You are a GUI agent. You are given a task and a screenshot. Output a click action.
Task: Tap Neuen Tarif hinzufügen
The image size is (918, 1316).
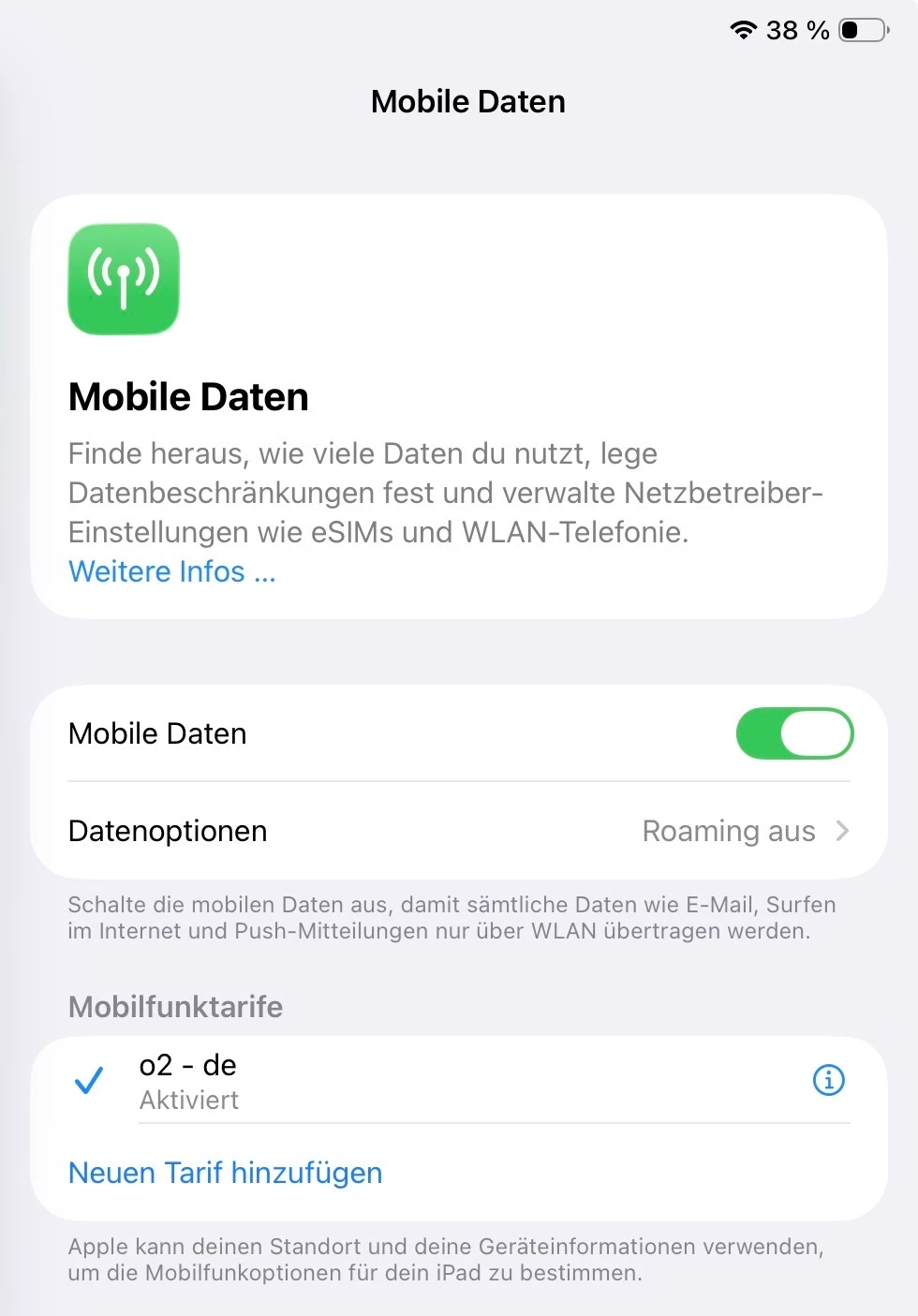click(x=226, y=1173)
